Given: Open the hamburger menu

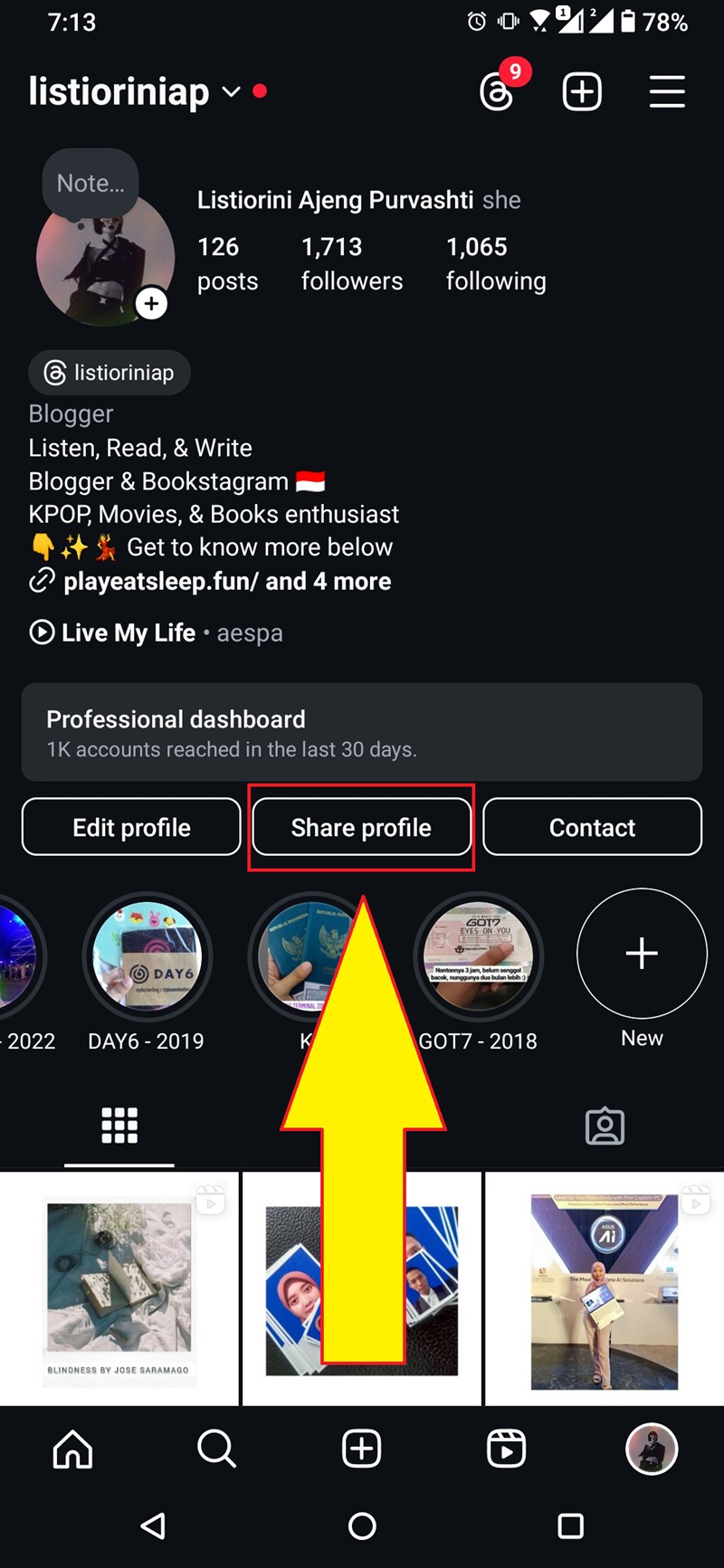Looking at the screenshot, I should pos(667,91).
